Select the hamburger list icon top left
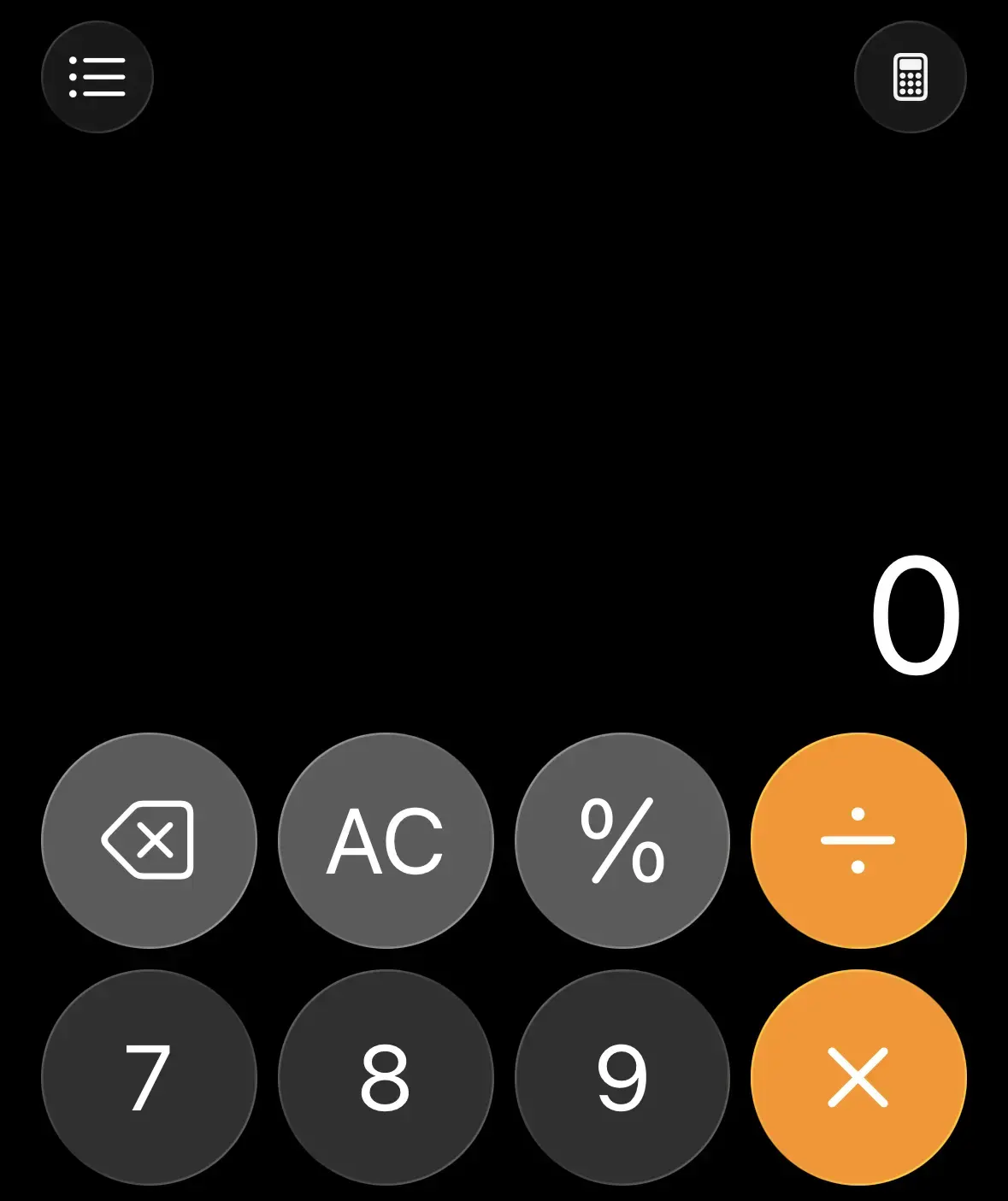This screenshot has height=1201, width=1008. pos(97,77)
